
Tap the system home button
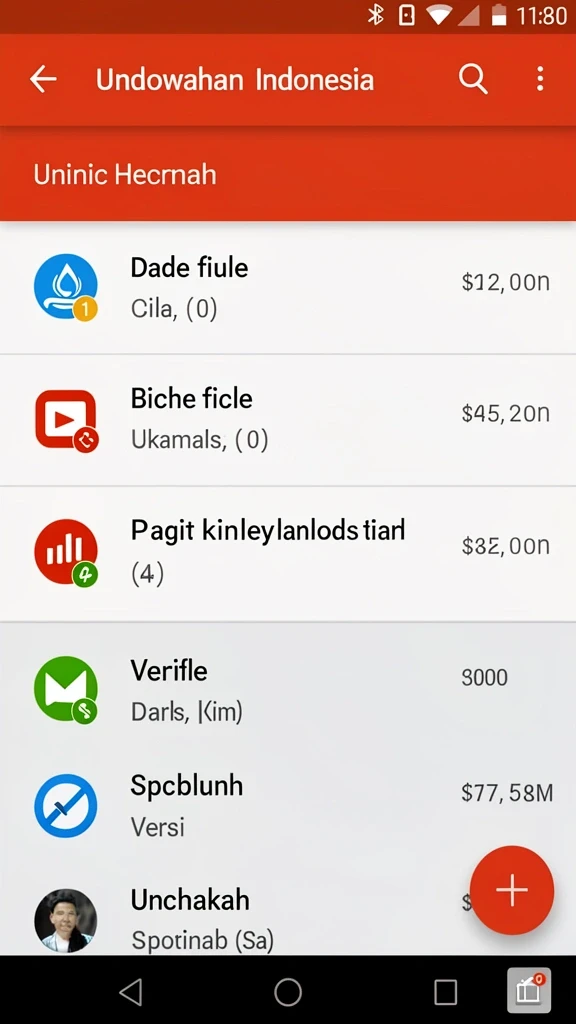[x=287, y=992]
